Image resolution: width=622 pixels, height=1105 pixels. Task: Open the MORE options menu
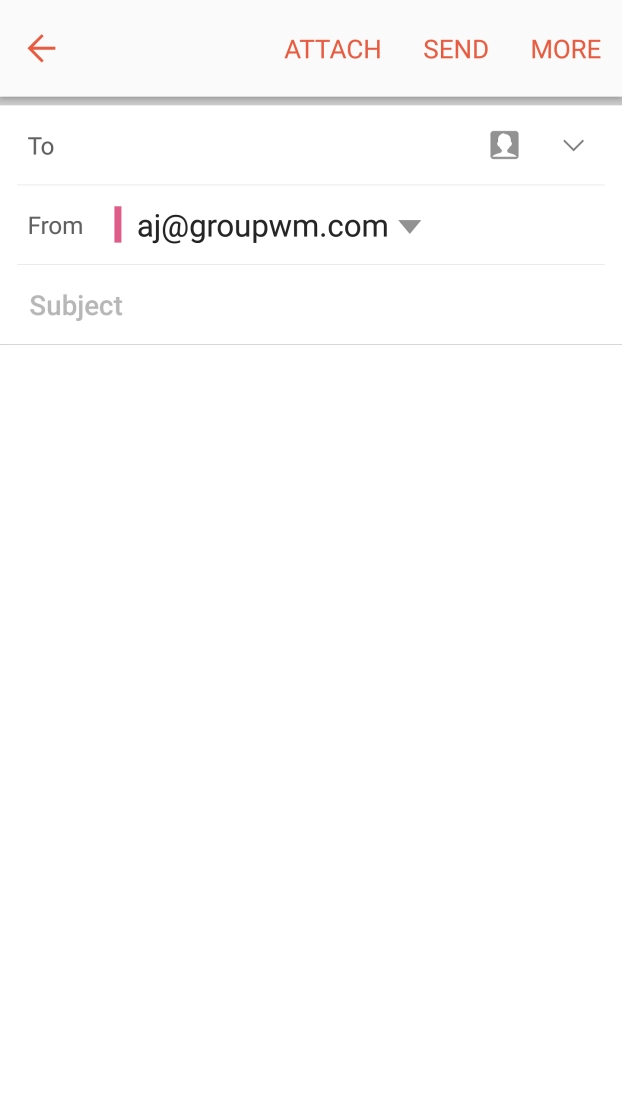coord(566,50)
